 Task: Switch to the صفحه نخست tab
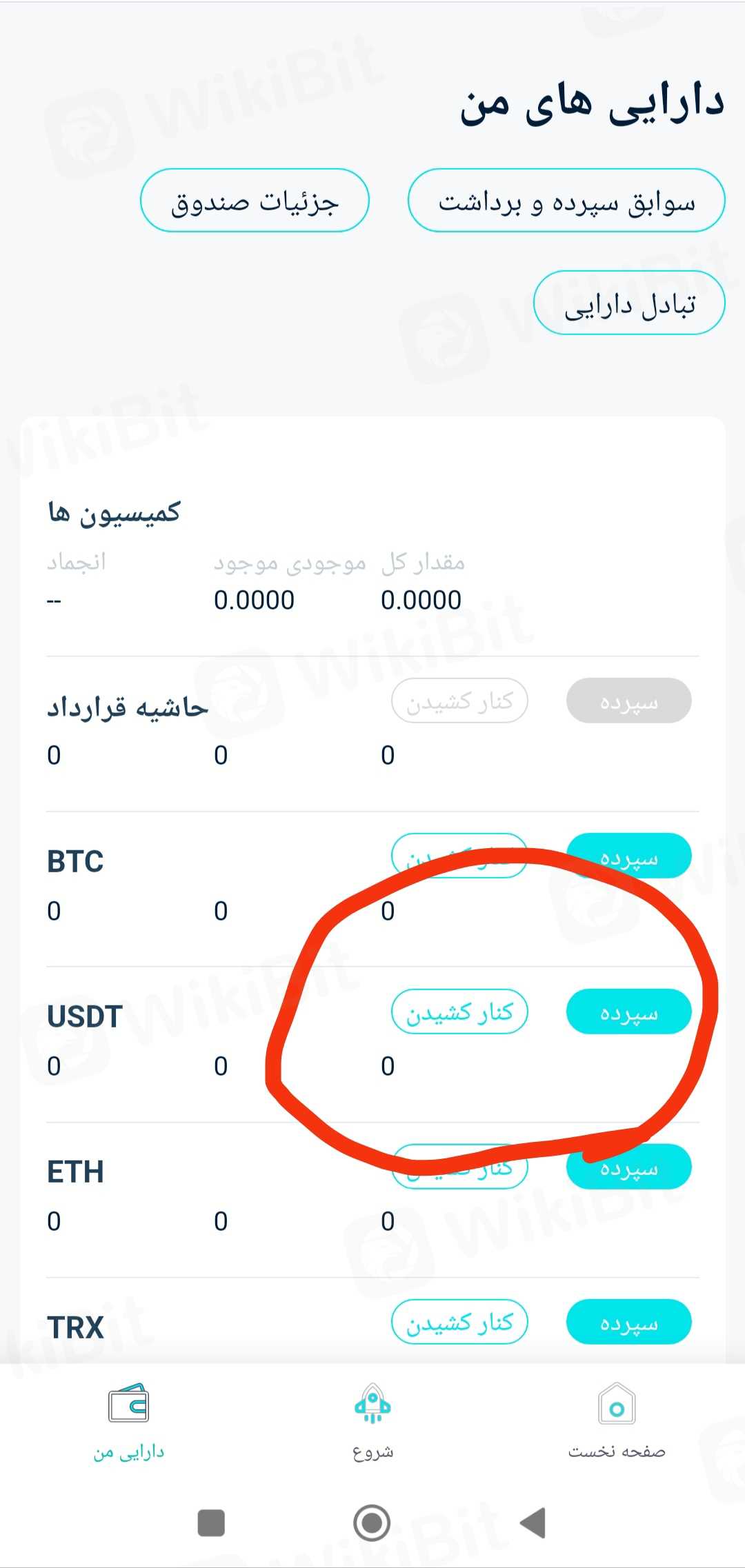(x=617, y=1420)
